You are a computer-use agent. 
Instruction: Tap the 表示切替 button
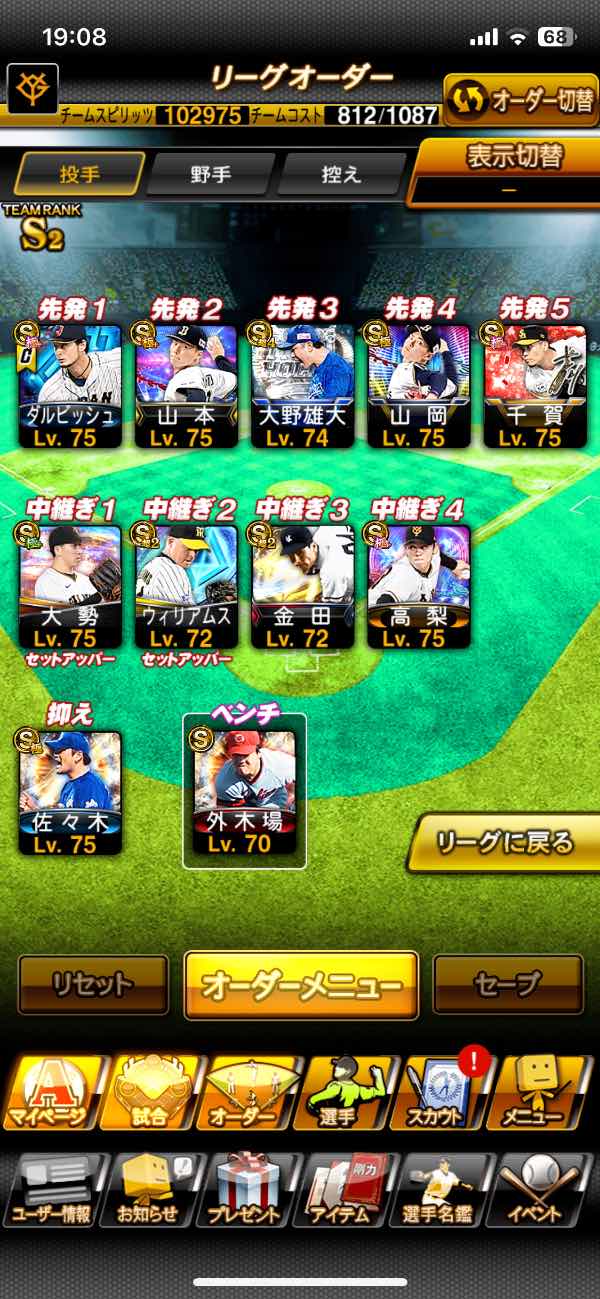[509, 171]
